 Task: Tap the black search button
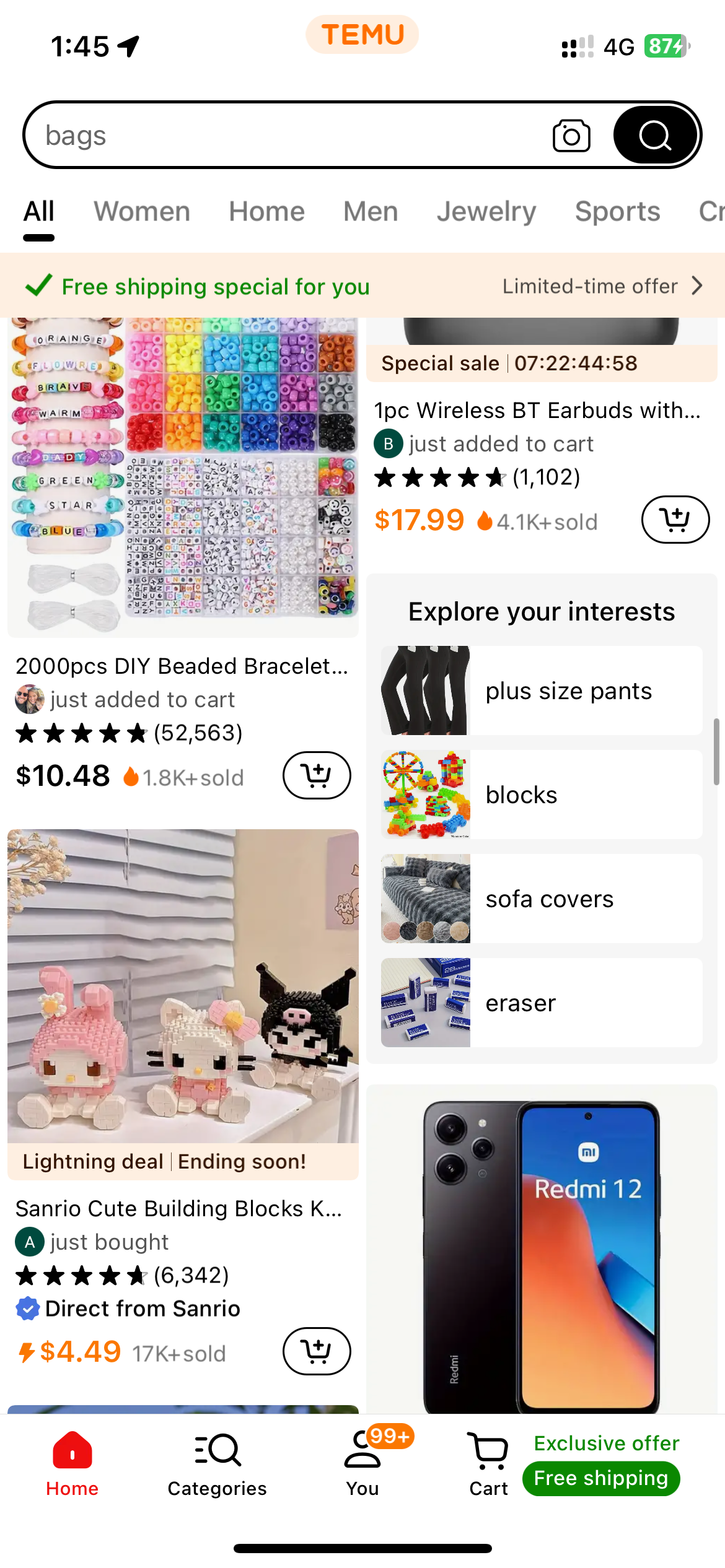point(656,135)
